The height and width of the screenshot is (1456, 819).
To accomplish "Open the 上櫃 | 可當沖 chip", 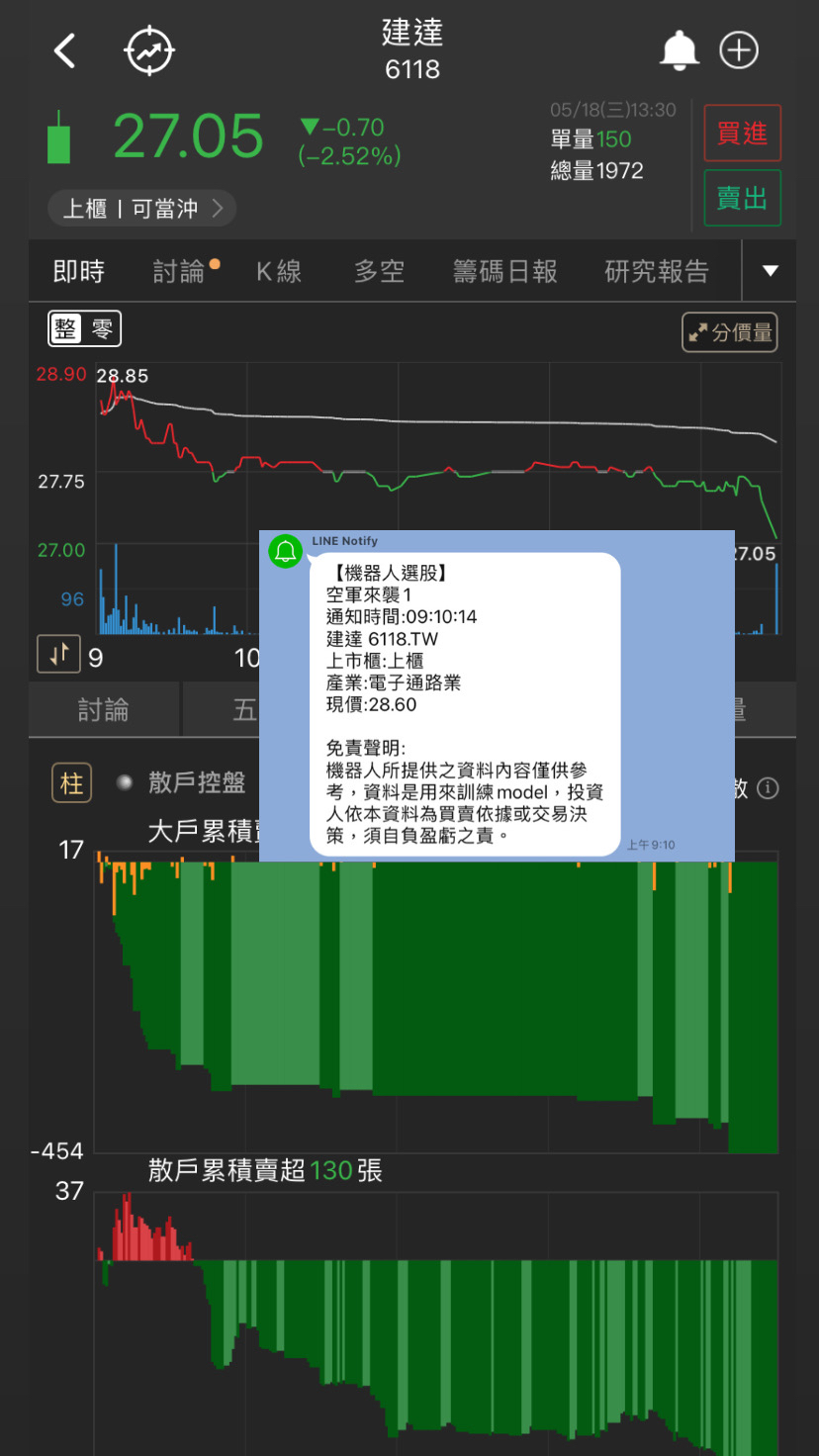I will coord(141,209).
